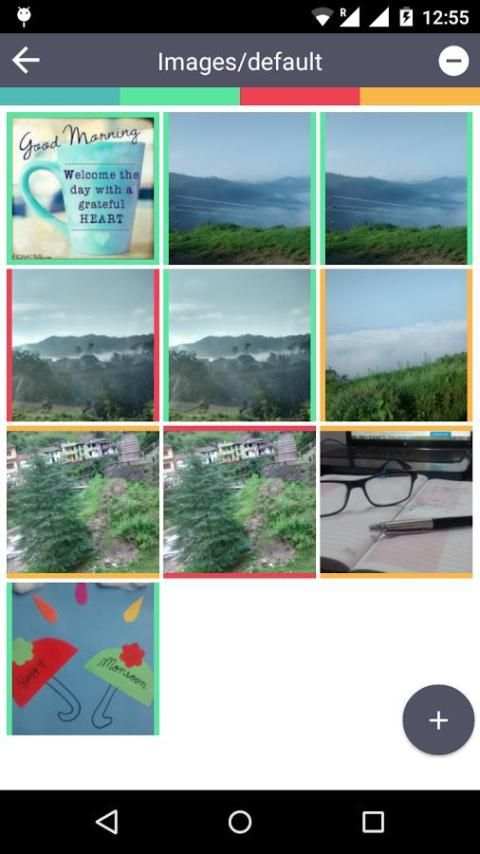Image resolution: width=480 pixels, height=854 pixels.
Task: Go back using the app bar arrow
Action: click(26, 61)
